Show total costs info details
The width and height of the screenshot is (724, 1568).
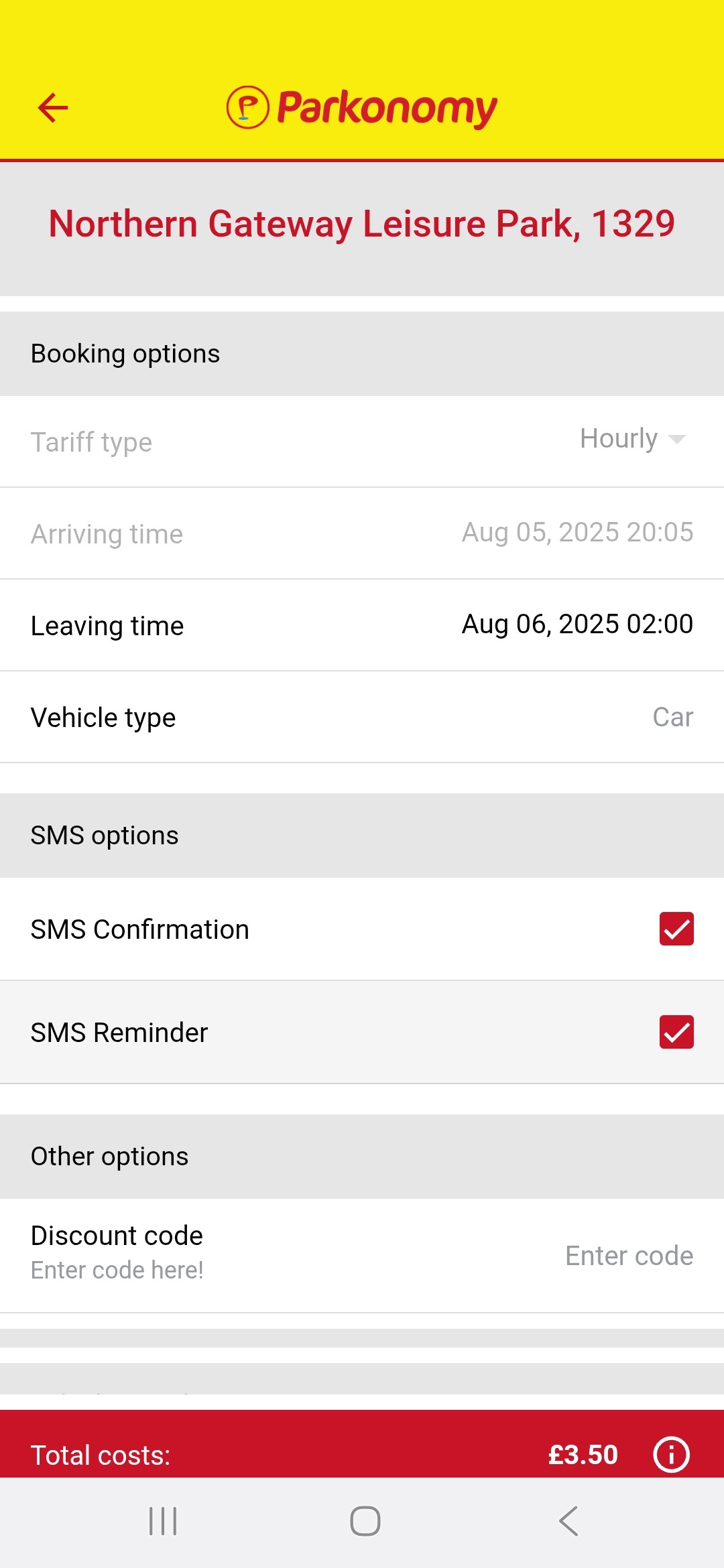click(671, 1455)
